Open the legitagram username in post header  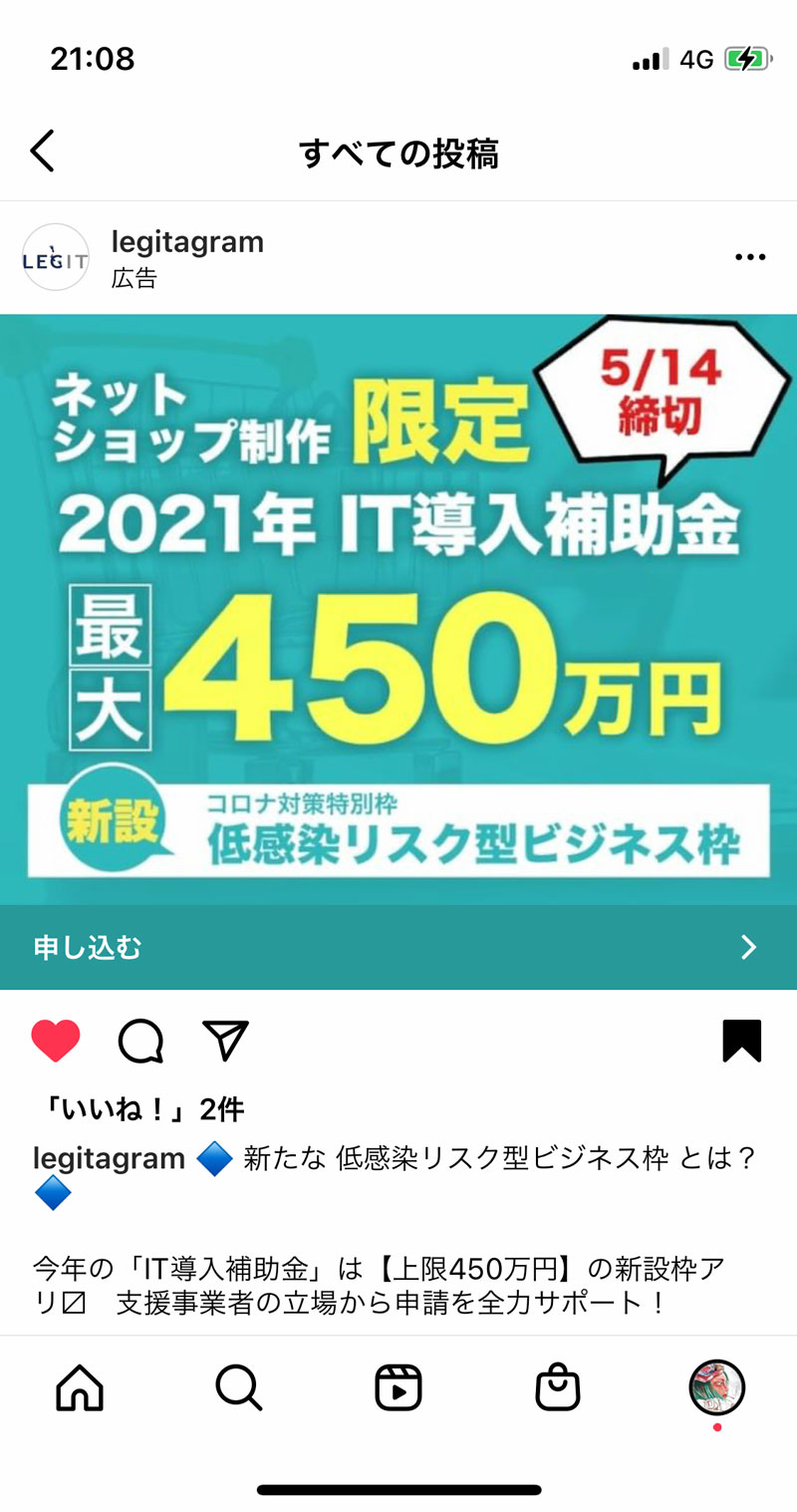(x=187, y=241)
